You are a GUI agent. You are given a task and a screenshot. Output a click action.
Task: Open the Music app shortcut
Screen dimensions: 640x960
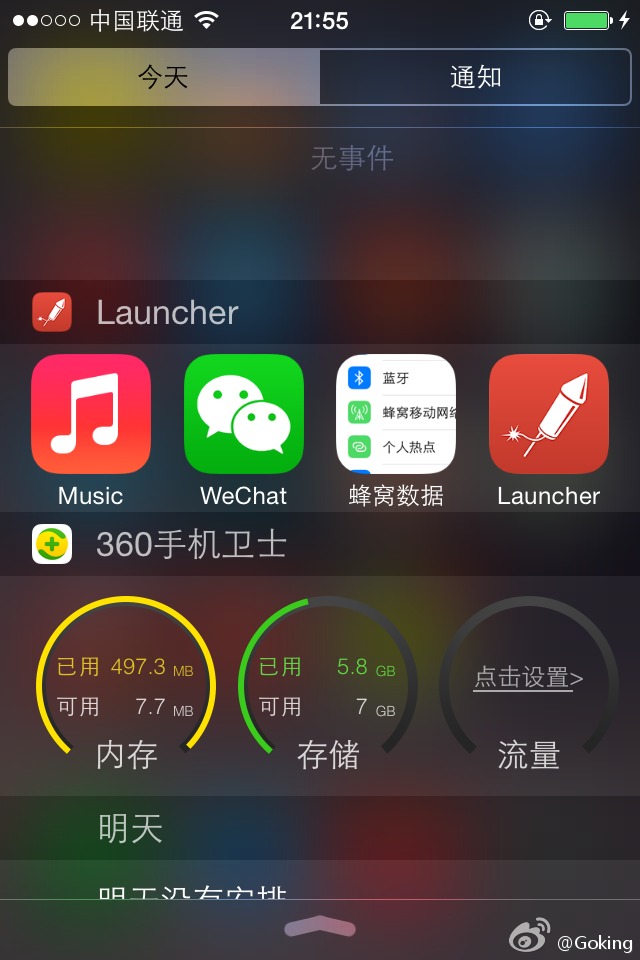(x=91, y=414)
